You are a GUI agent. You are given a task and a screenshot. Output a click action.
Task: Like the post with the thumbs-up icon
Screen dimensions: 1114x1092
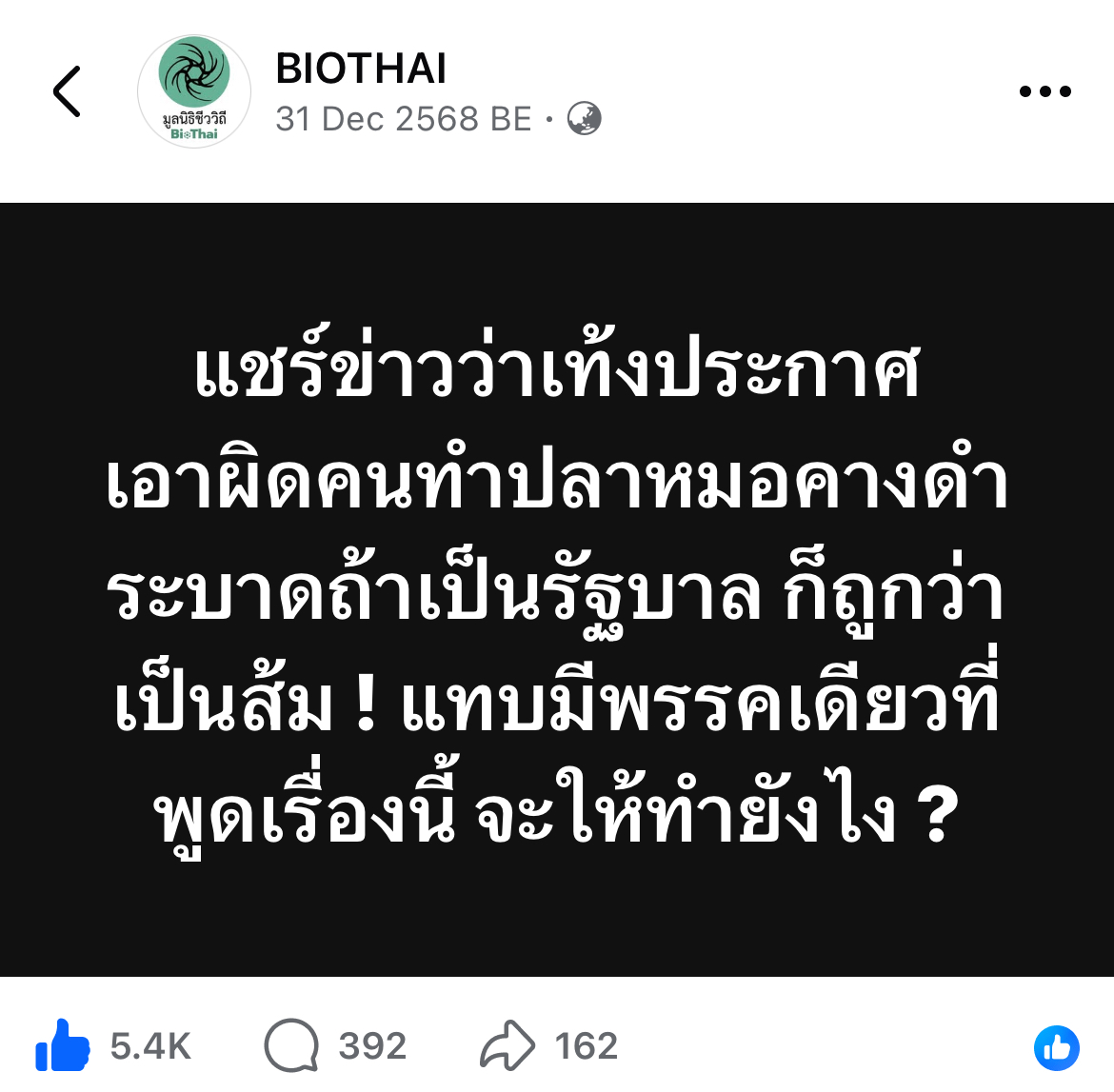[63, 1046]
